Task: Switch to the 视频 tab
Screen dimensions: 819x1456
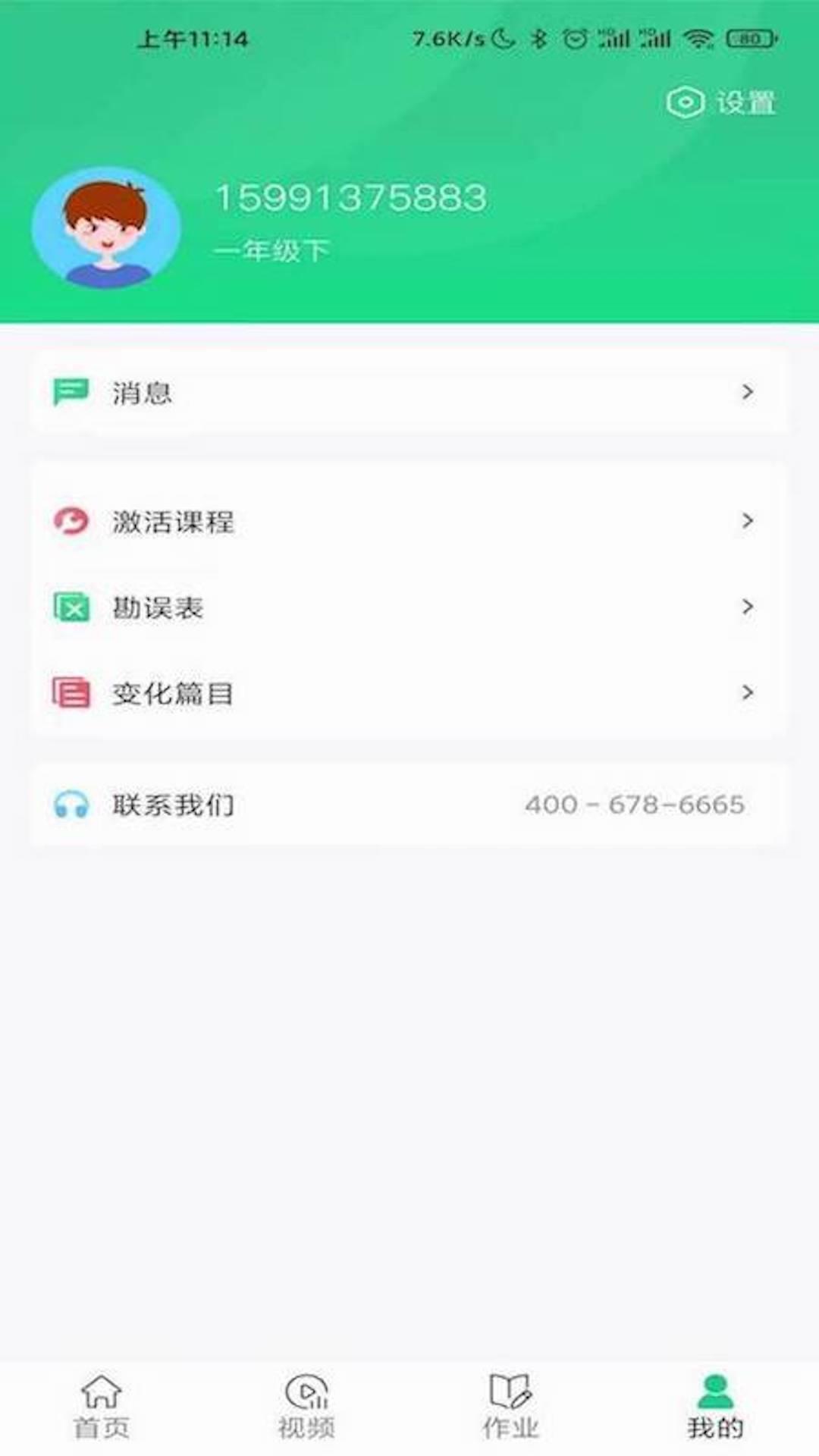Action: (x=306, y=1407)
